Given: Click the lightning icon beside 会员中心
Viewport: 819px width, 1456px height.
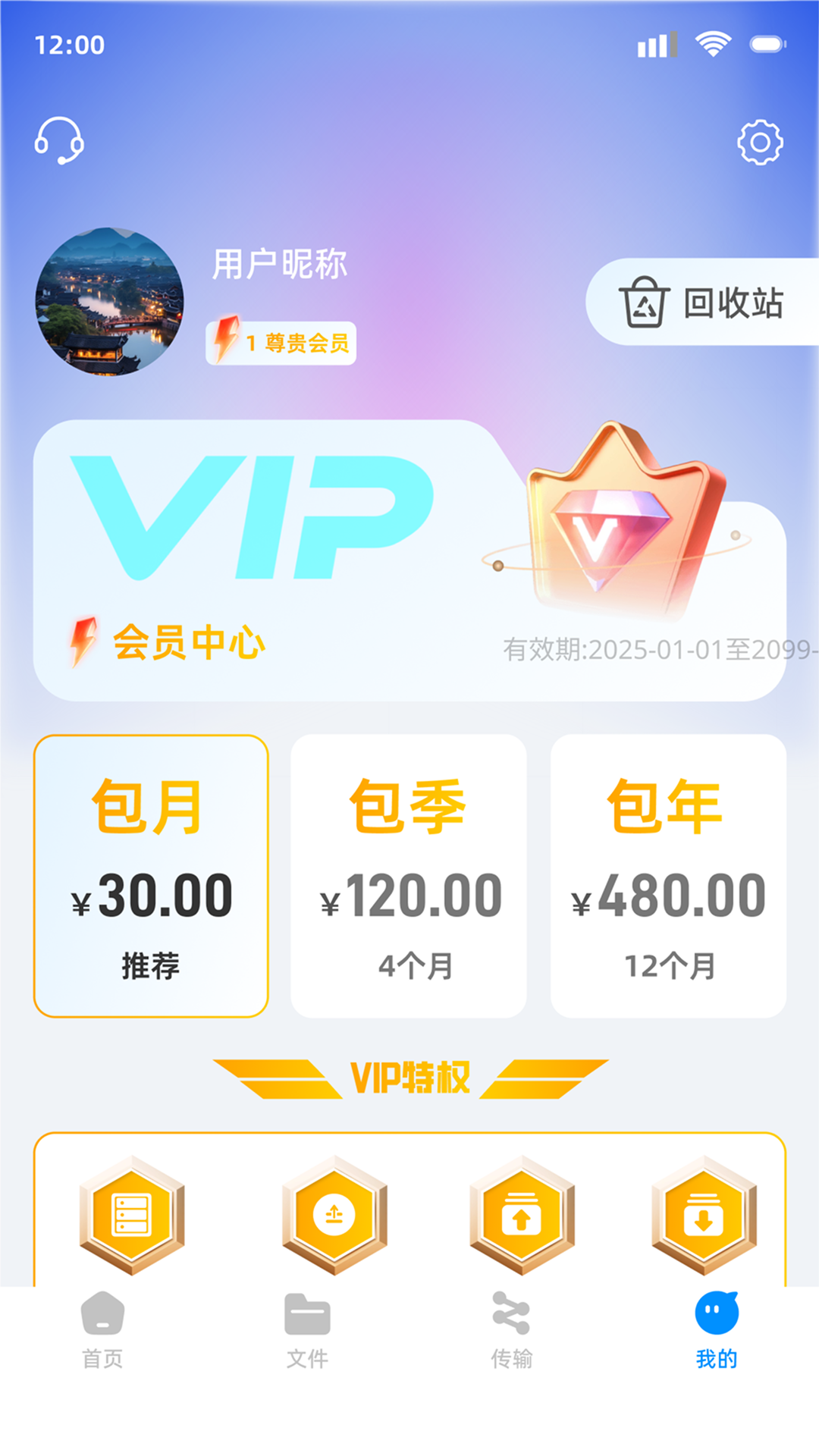Looking at the screenshot, I should 82,643.
